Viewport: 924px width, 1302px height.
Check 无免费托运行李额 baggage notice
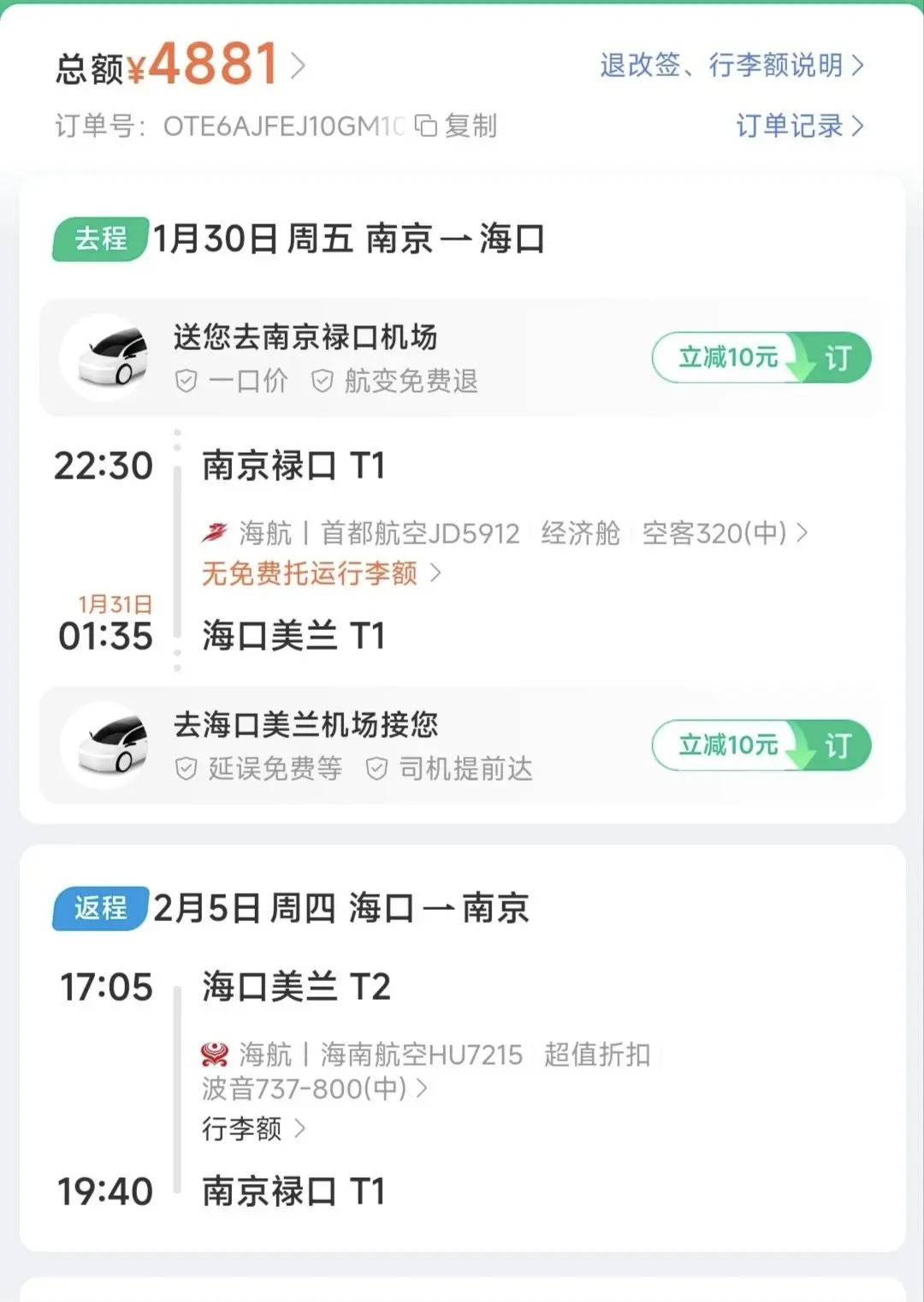click(321, 573)
